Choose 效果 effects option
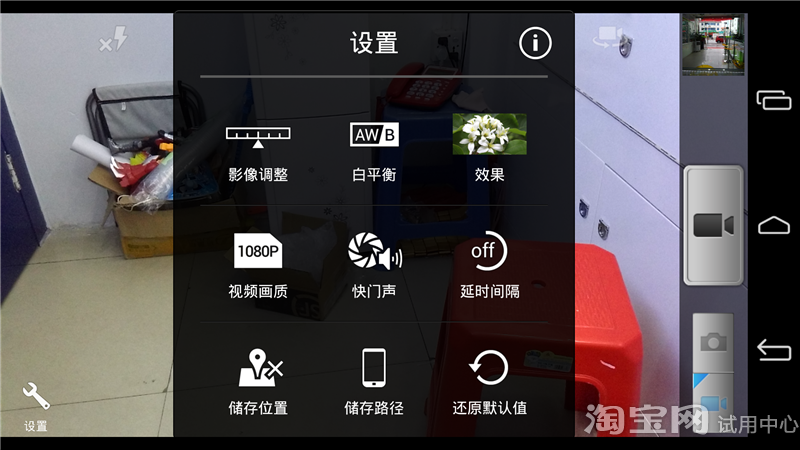This screenshot has height=450, width=800. 489,150
